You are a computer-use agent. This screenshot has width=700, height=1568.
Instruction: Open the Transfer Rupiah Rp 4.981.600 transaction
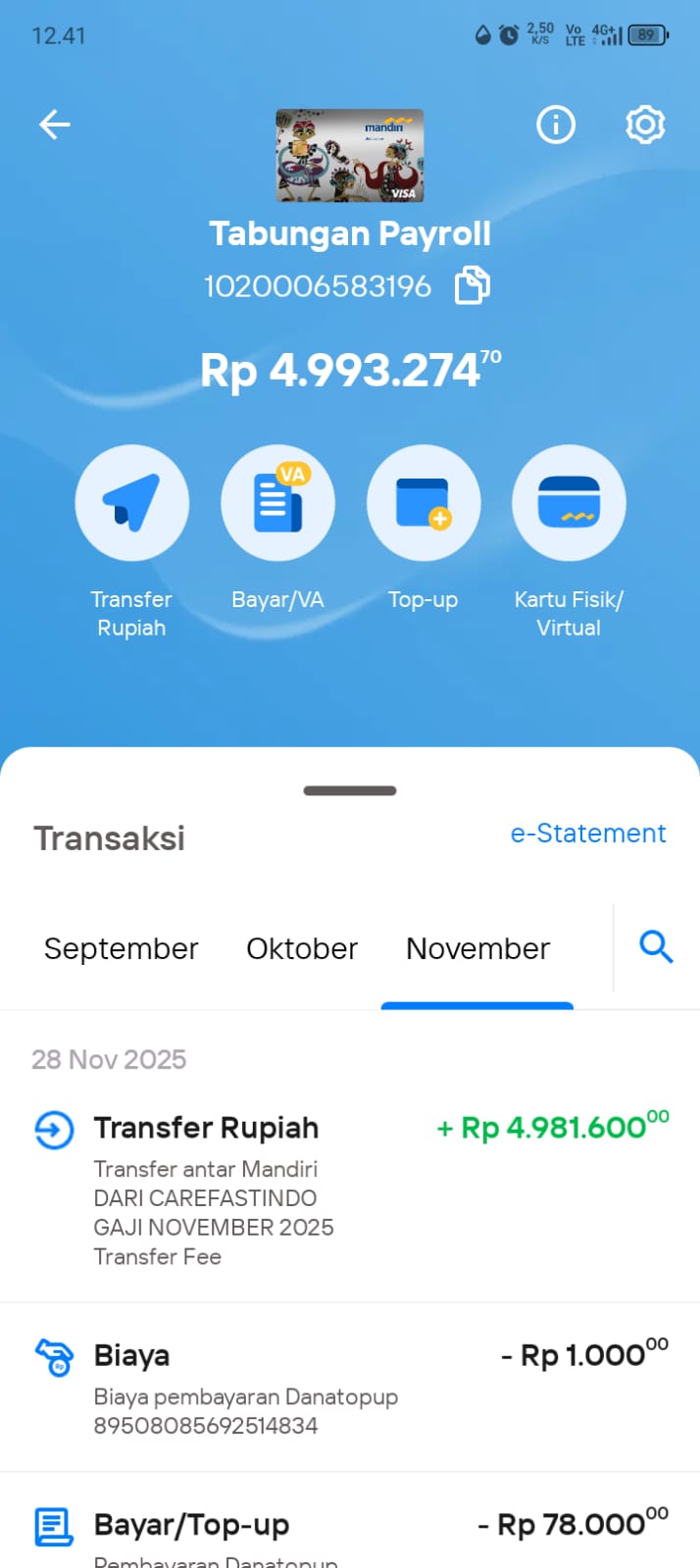(350, 1189)
